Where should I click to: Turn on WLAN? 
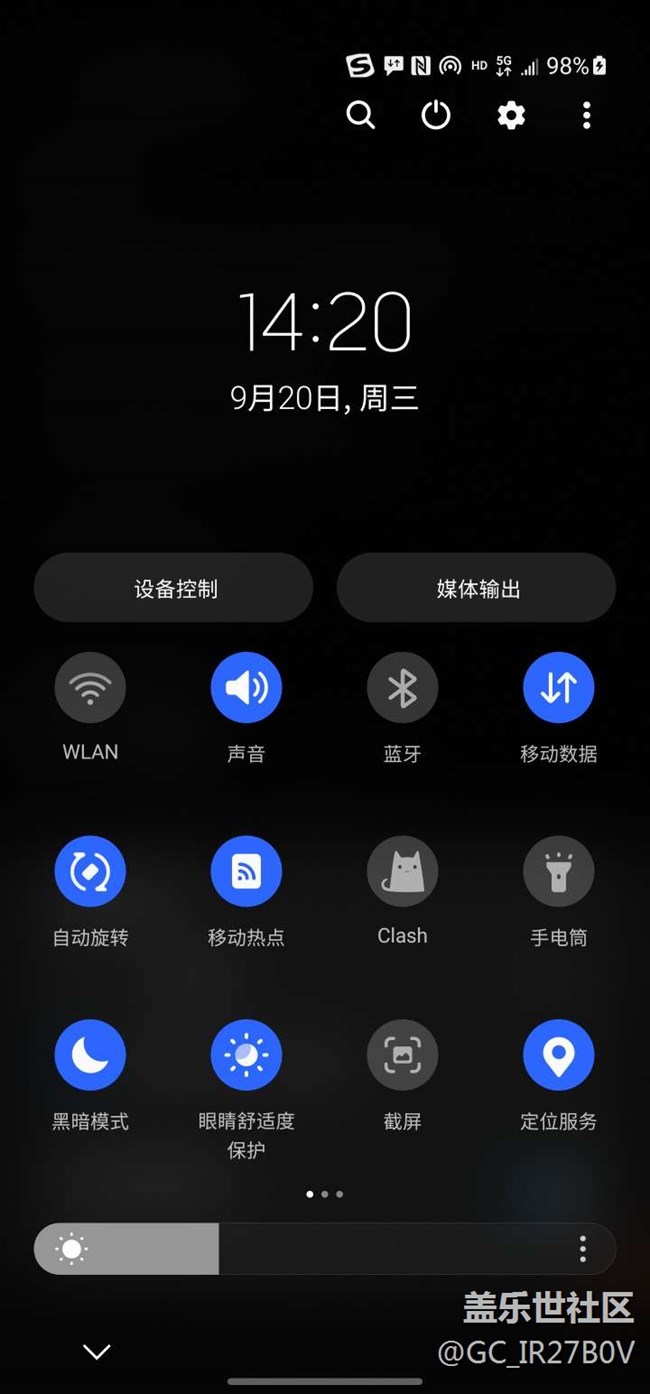point(90,688)
